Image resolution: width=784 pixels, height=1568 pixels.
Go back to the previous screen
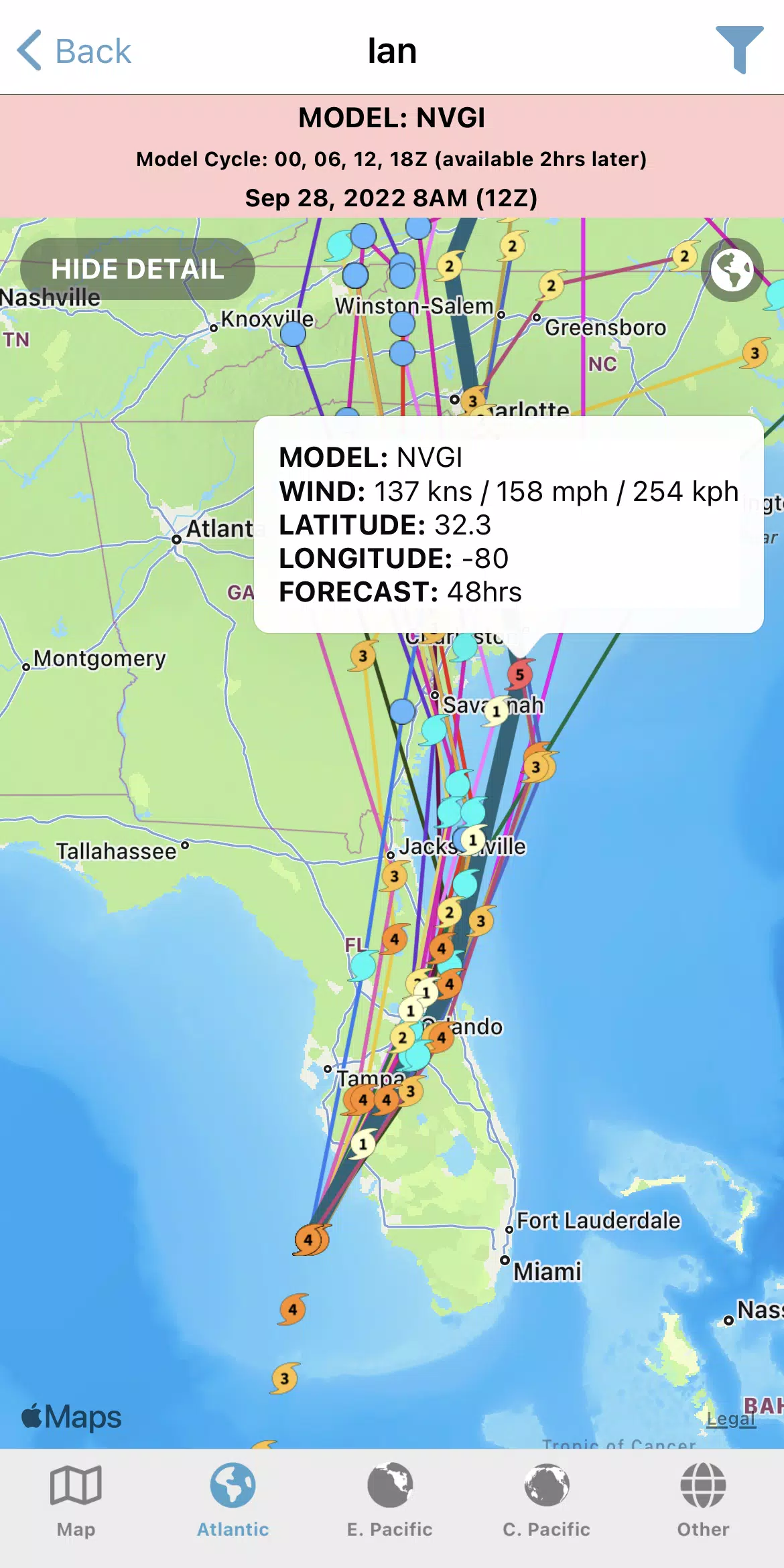[74, 51]
